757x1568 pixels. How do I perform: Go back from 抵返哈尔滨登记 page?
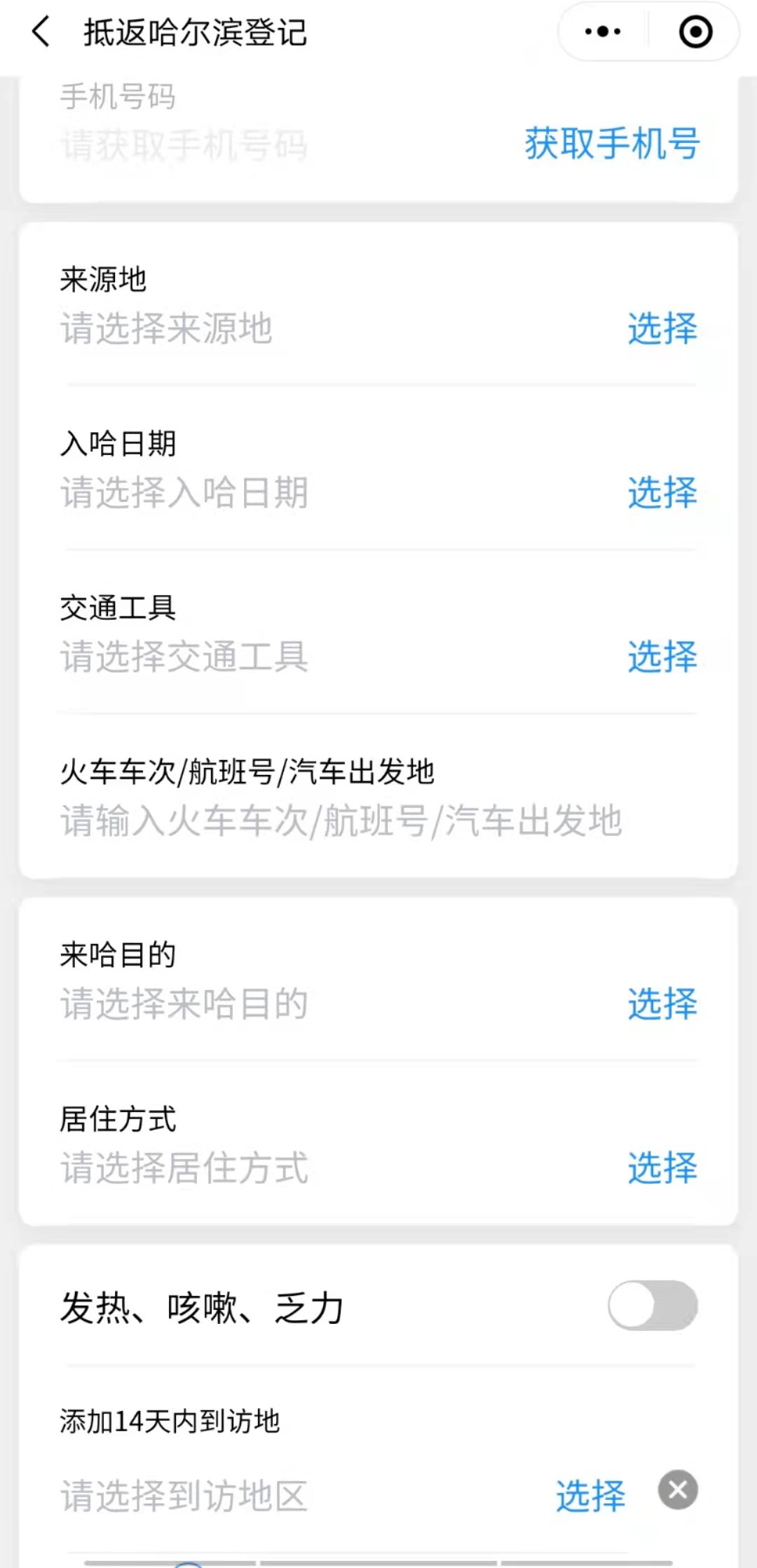pos(41,32)
